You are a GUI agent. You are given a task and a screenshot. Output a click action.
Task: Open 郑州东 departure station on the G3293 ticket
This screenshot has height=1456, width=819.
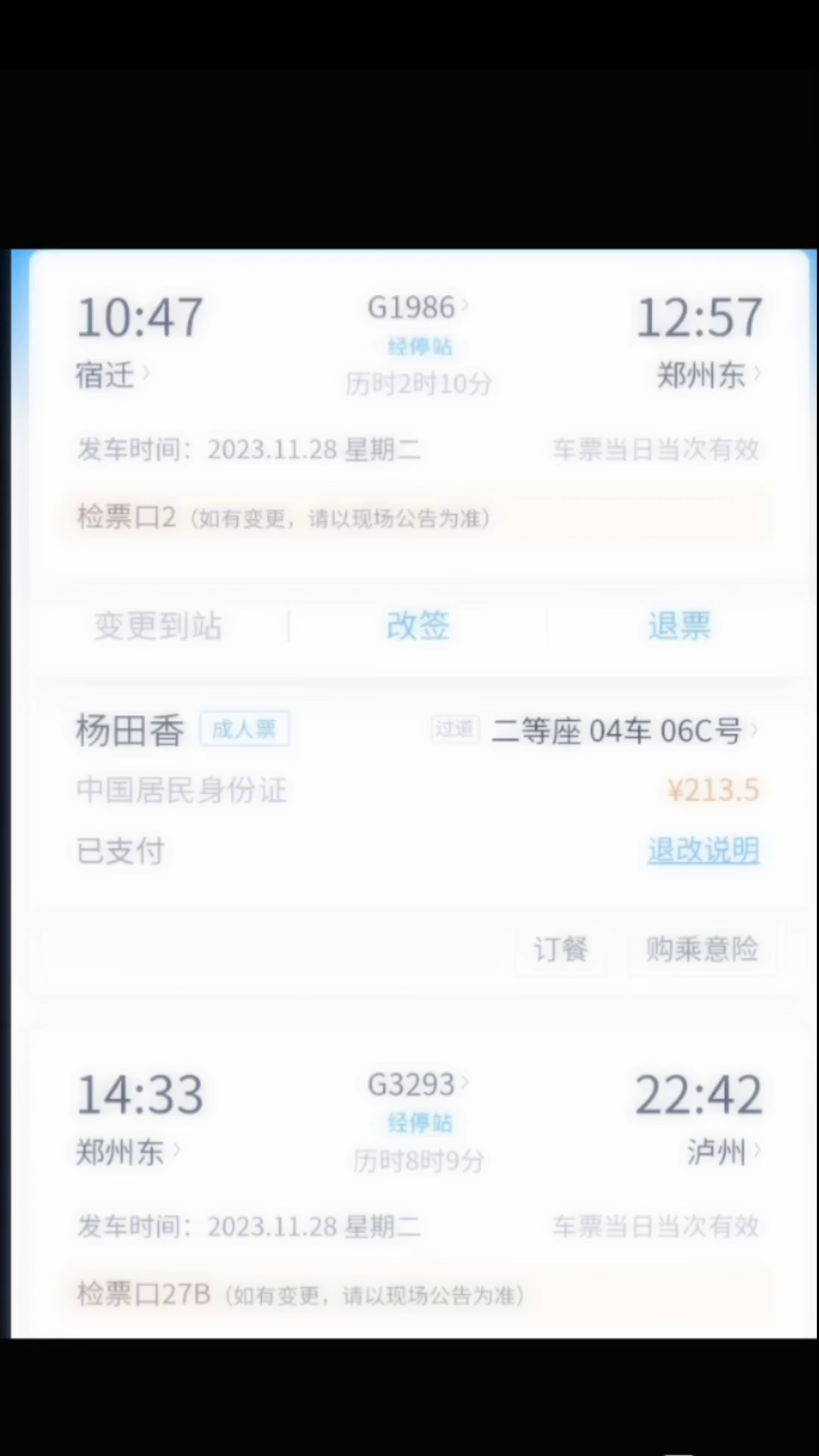(127, 1153)
